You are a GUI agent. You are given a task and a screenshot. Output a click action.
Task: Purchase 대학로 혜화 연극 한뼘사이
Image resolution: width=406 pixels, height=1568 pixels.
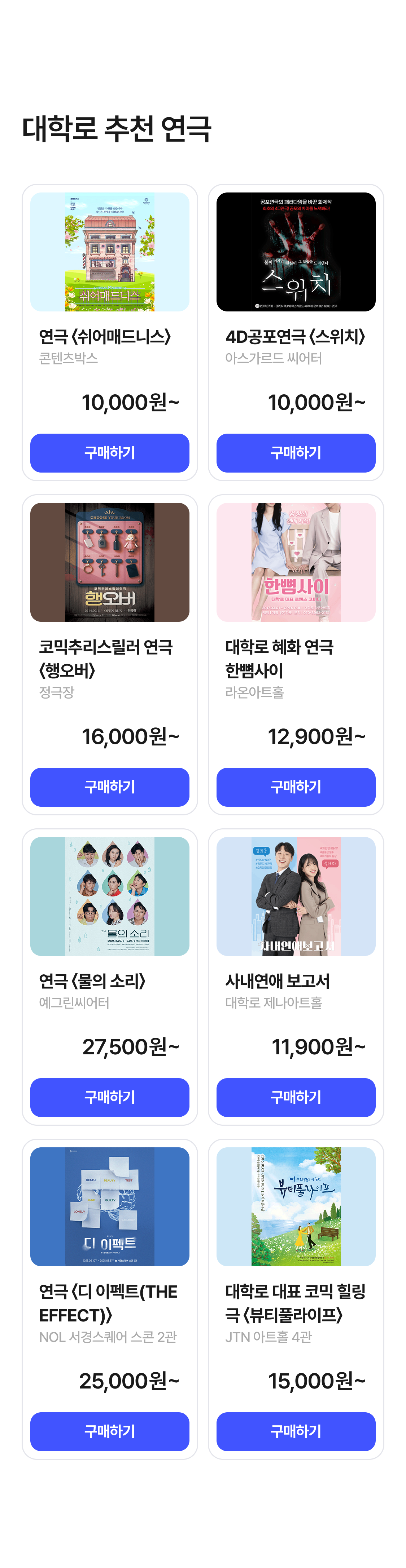pos(296,787)
